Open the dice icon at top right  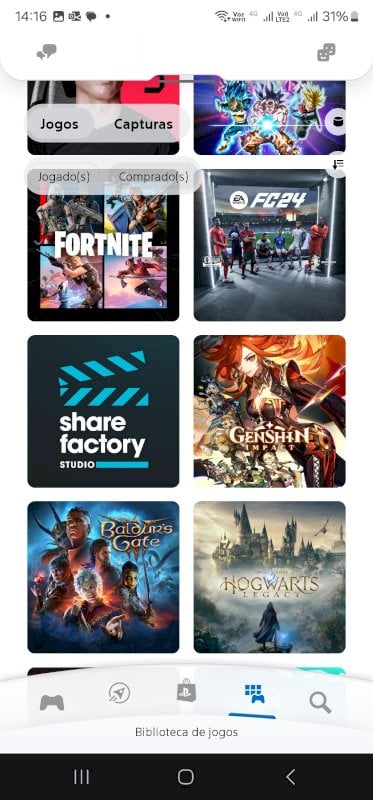[326, 52]
